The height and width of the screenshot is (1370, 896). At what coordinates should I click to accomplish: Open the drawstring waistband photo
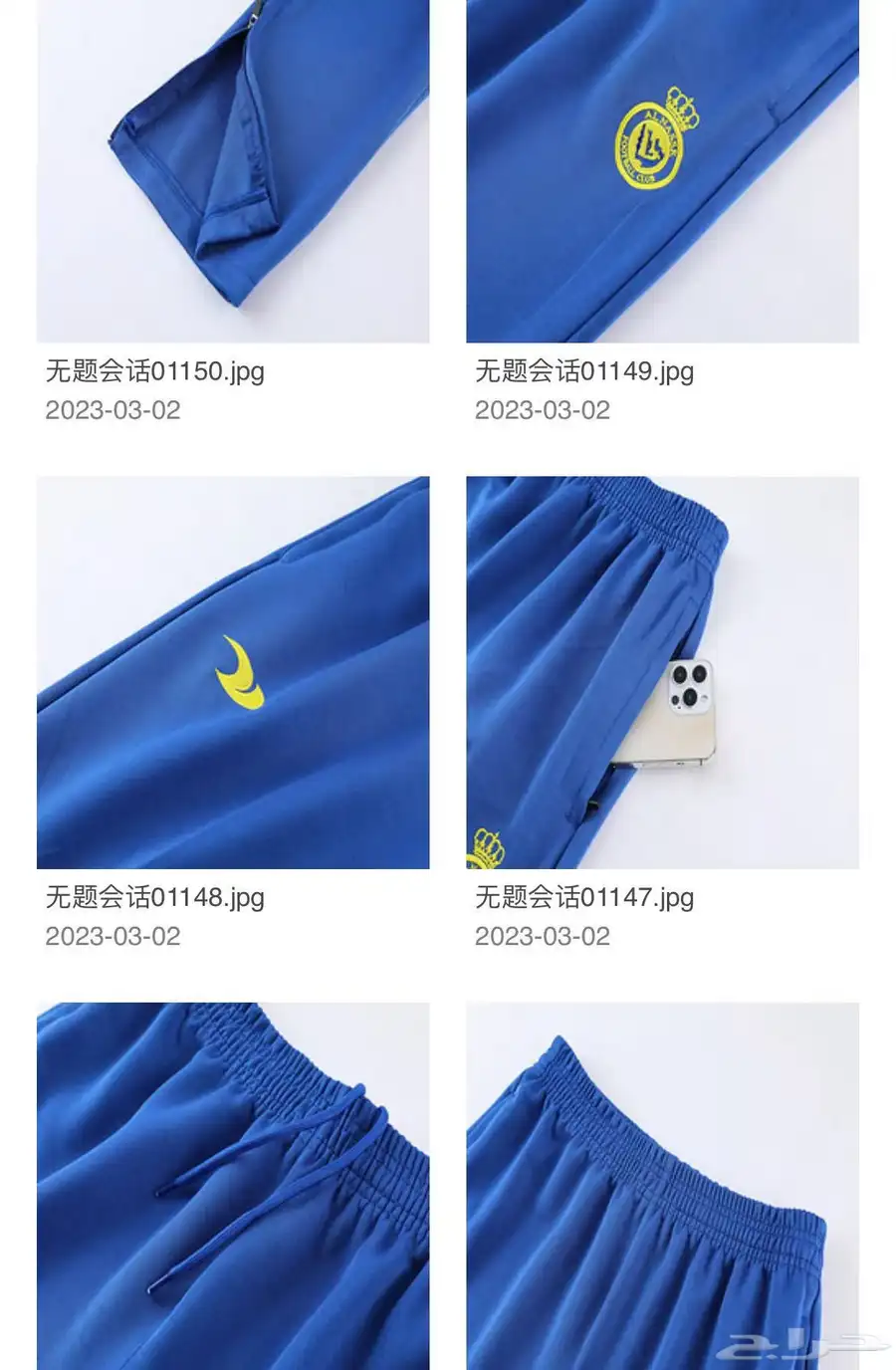[x=233, y=1185]
